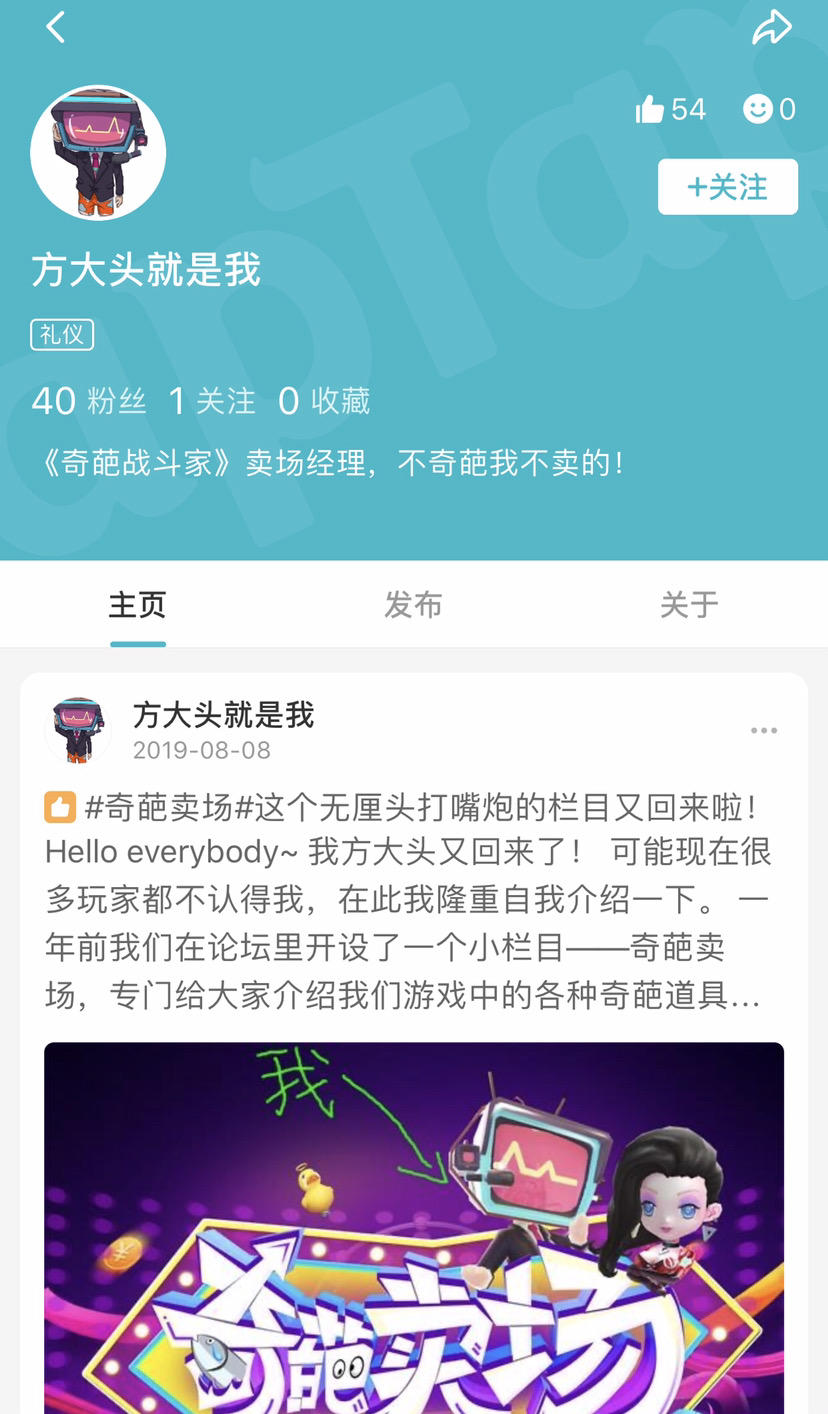Switch to the 发布 tab
Viewport: 828px width, 1414px height.
pos(413,604)
